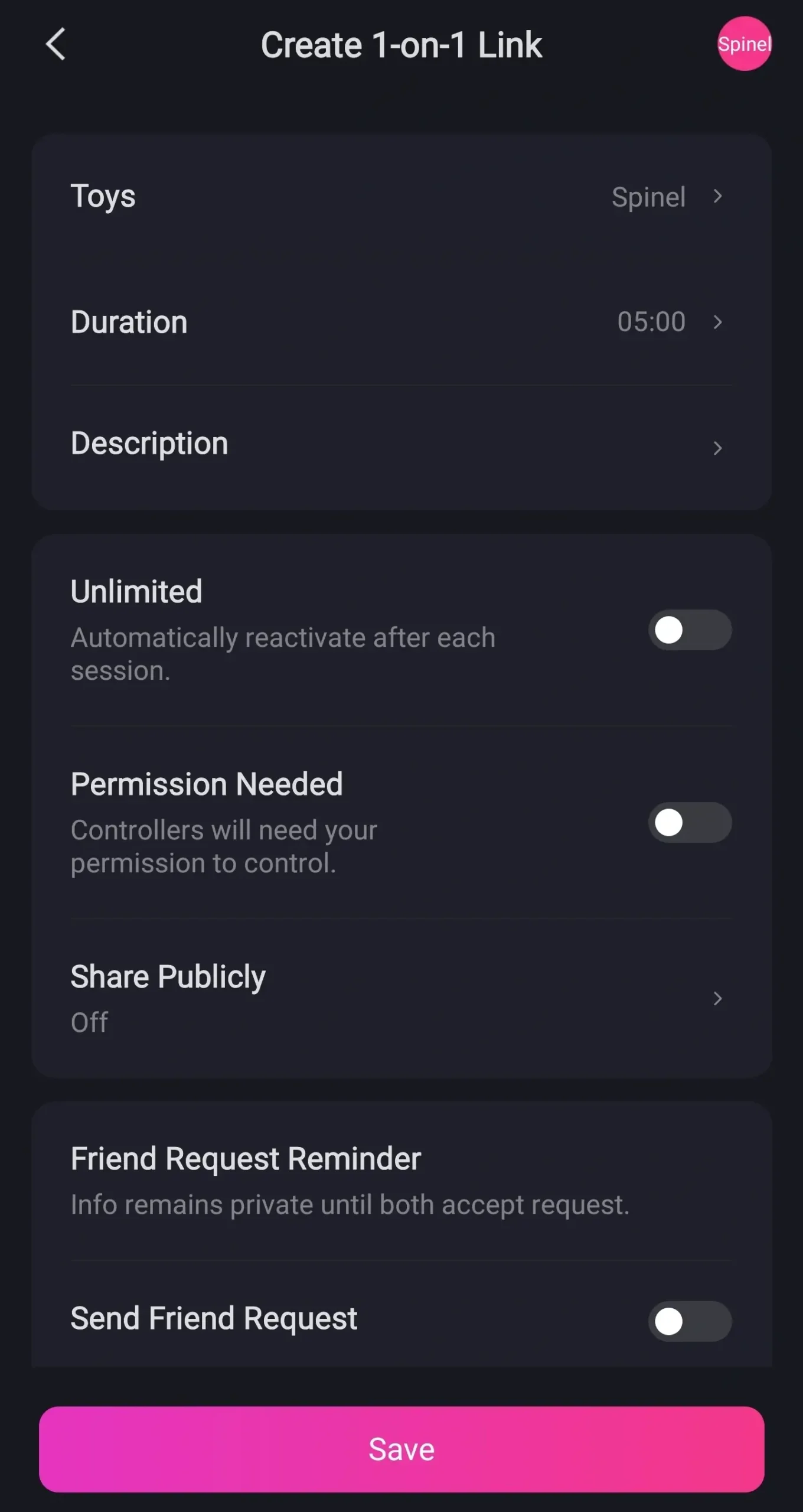803x1512 pixels.
Task: Open Share Publicly options
Action: 401,998
